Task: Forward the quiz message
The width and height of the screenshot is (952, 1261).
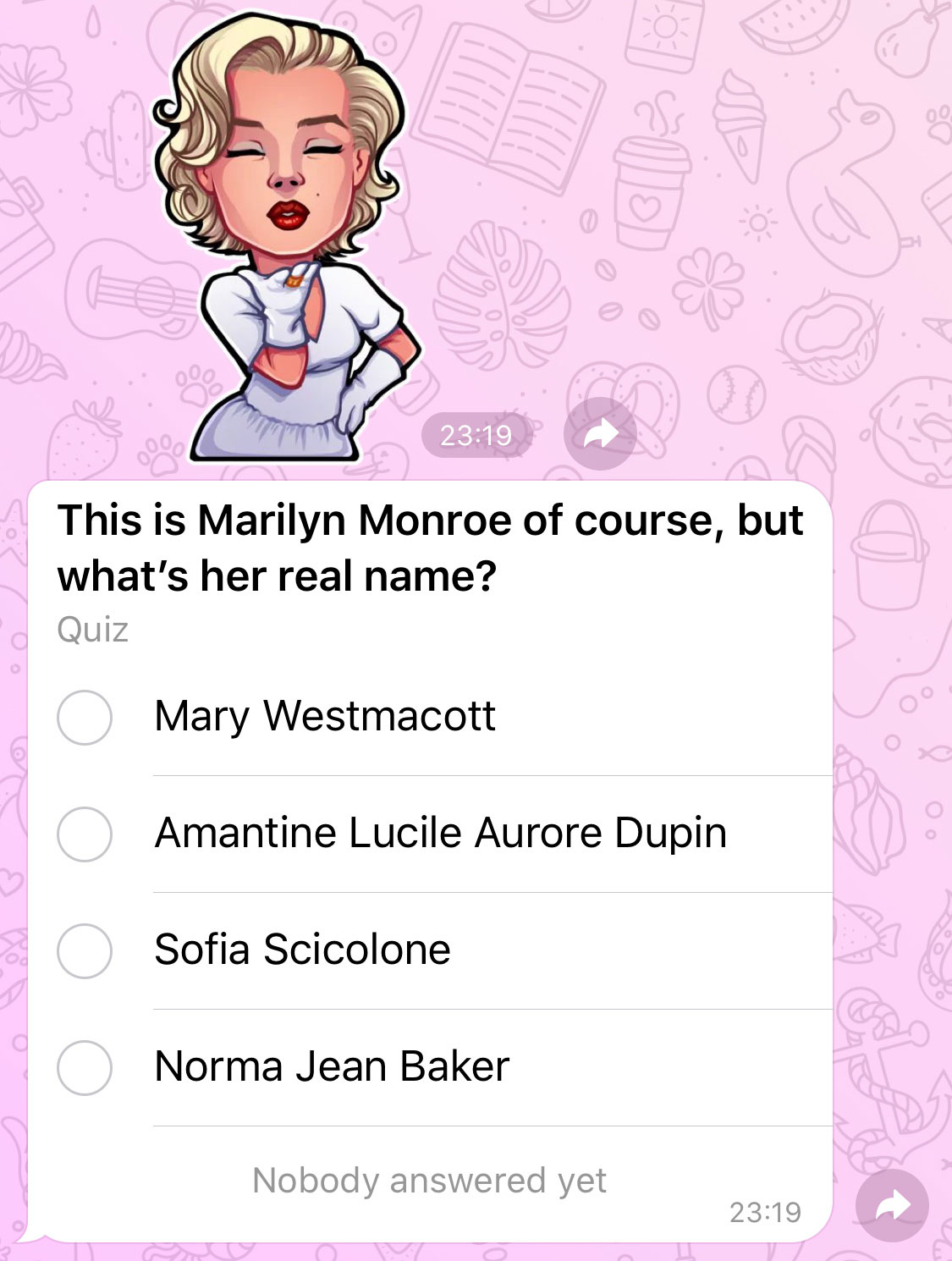Action: click(x=892, y=1205)
